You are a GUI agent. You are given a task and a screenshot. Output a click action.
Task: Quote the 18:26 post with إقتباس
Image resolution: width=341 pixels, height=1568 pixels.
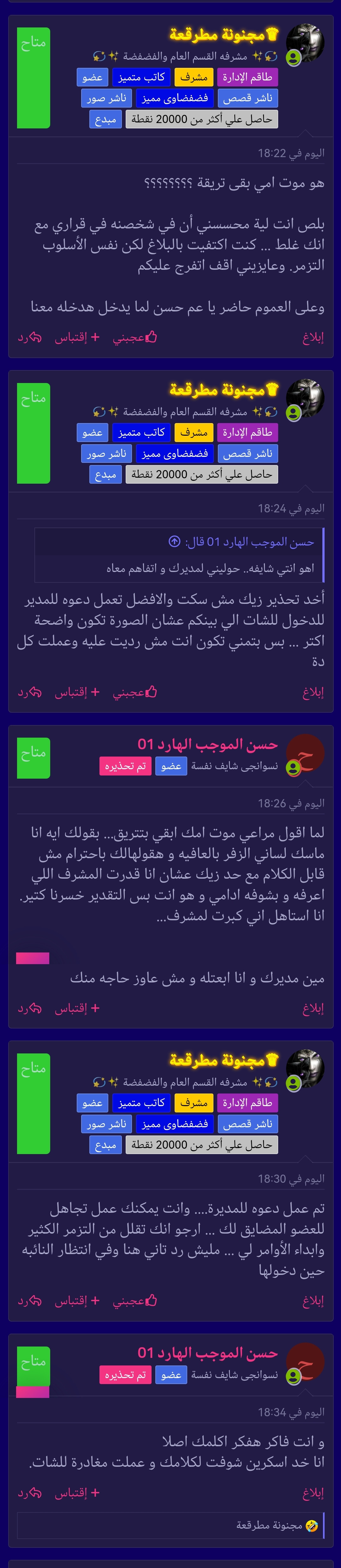[x=77, y=1009]
